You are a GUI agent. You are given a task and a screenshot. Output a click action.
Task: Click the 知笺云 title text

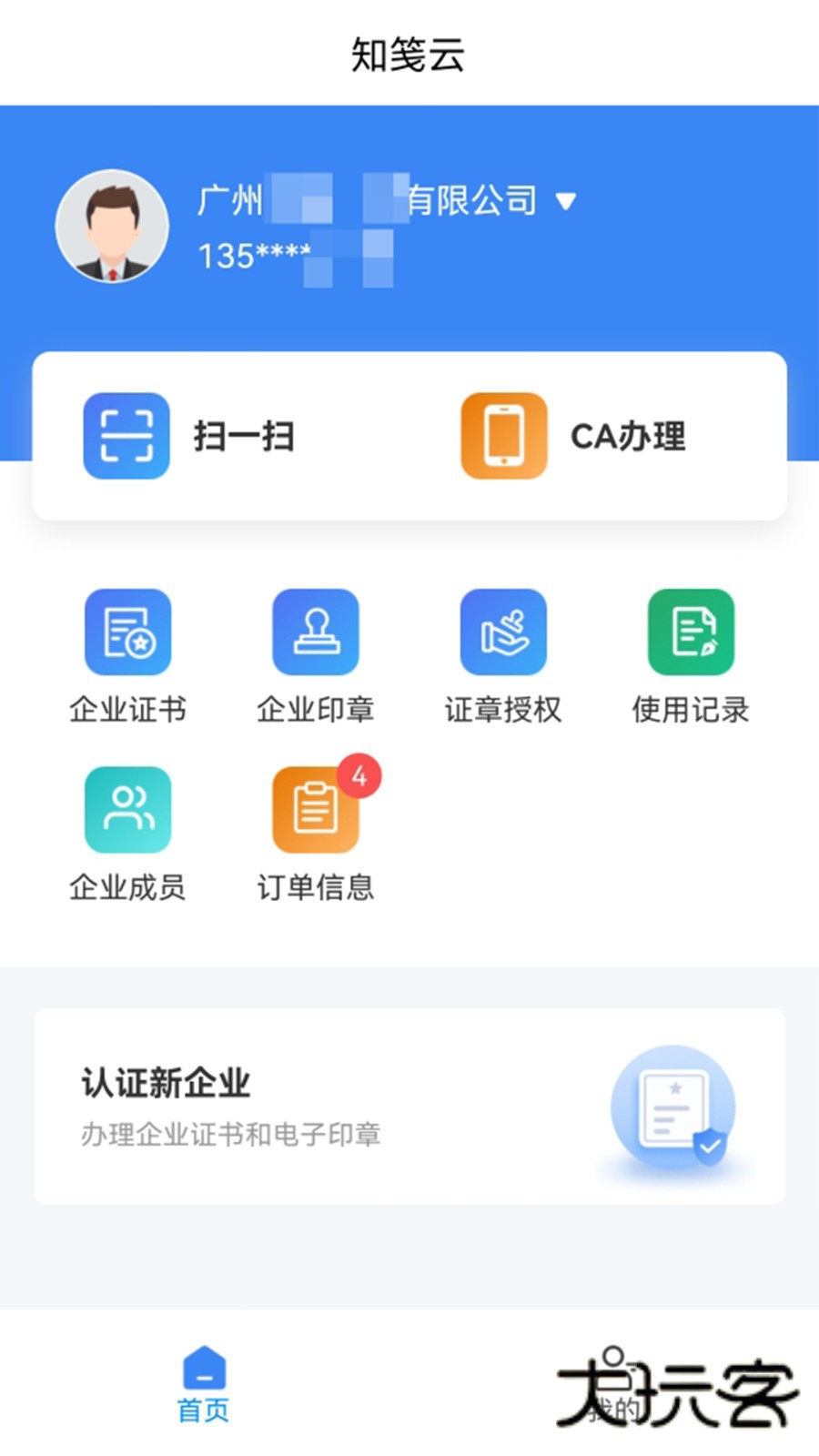409,52
